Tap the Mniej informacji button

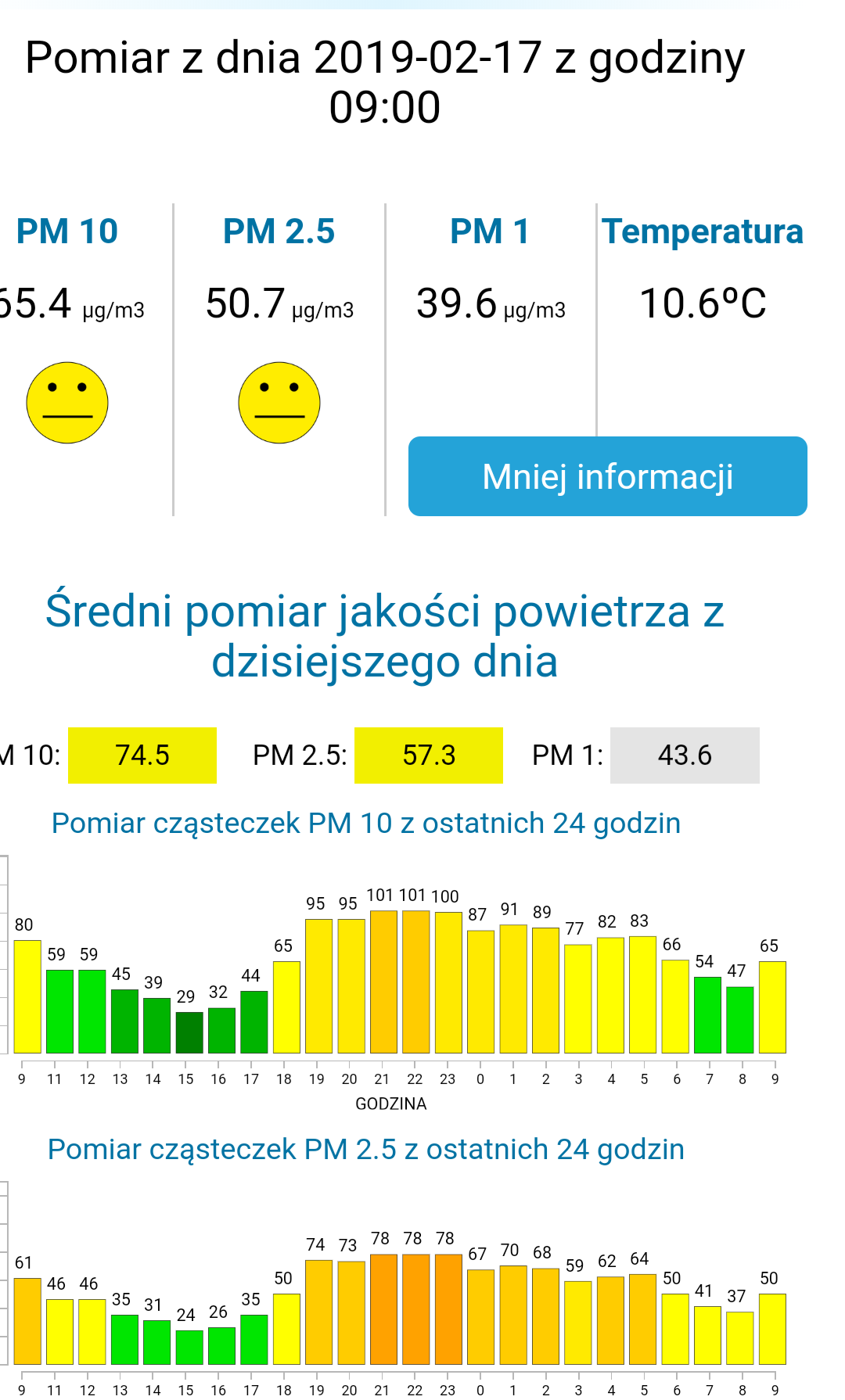coord(607,476)
